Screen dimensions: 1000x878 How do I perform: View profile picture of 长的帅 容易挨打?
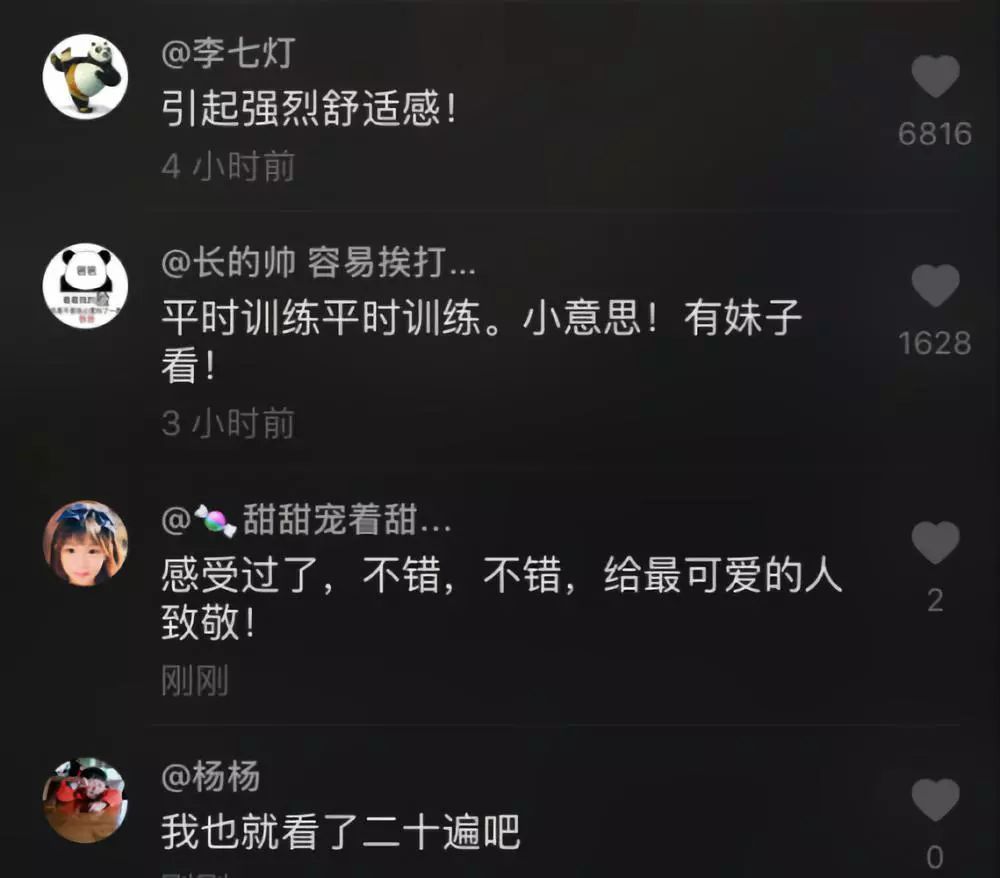(85, 286)
